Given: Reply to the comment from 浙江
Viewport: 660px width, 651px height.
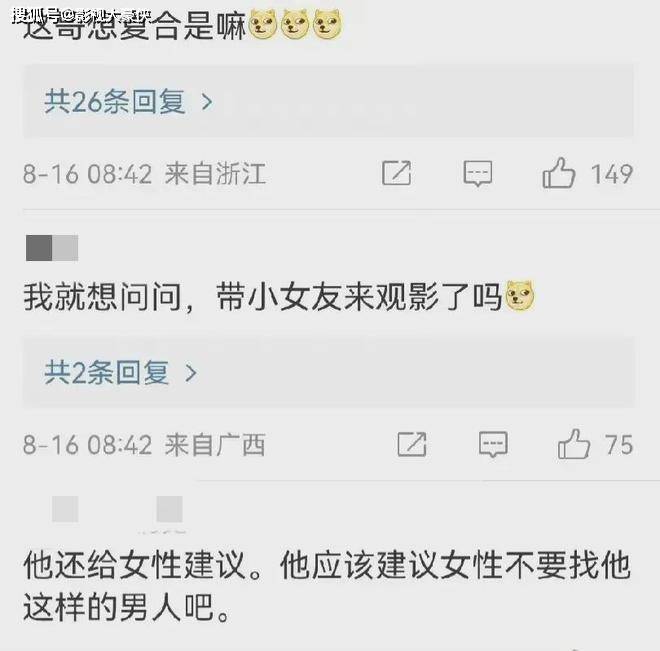Looking at the screenshot, I should (478, 173).
